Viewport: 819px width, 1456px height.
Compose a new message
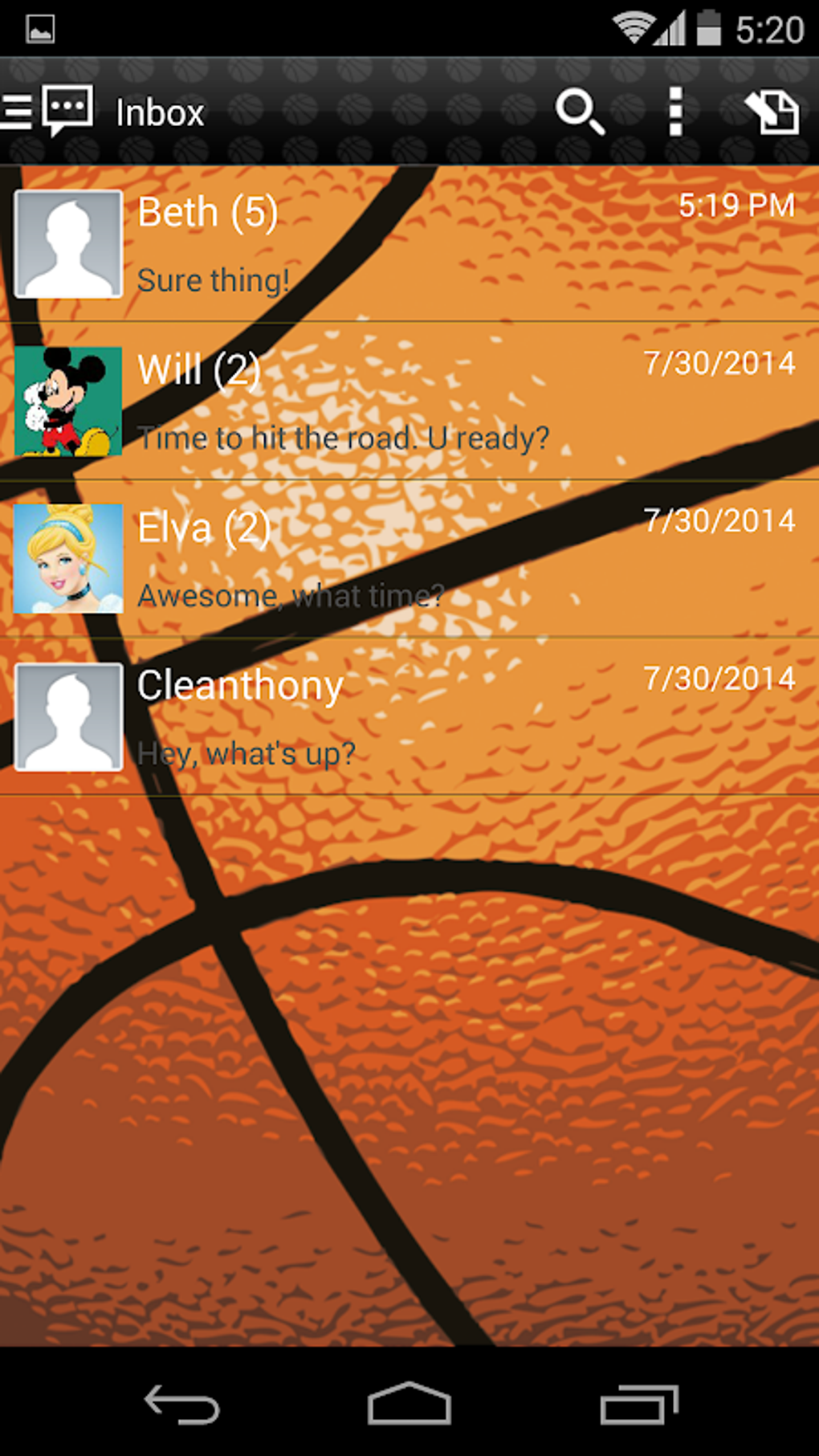pyautogui.click(x=772, y=111)
